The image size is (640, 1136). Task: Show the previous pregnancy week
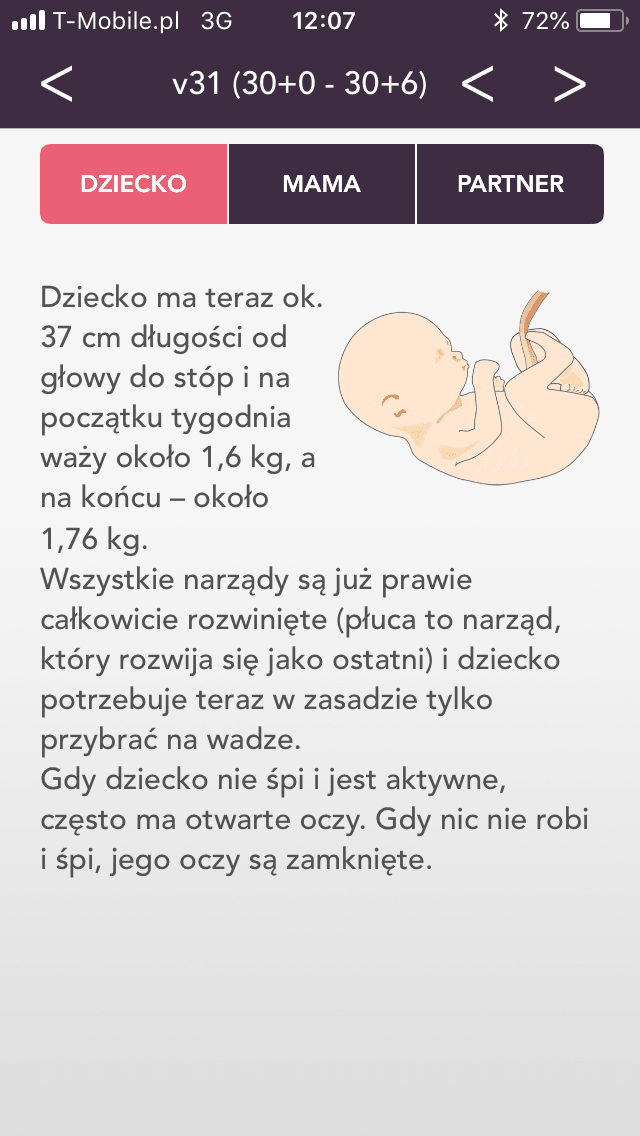coord(478,85)
